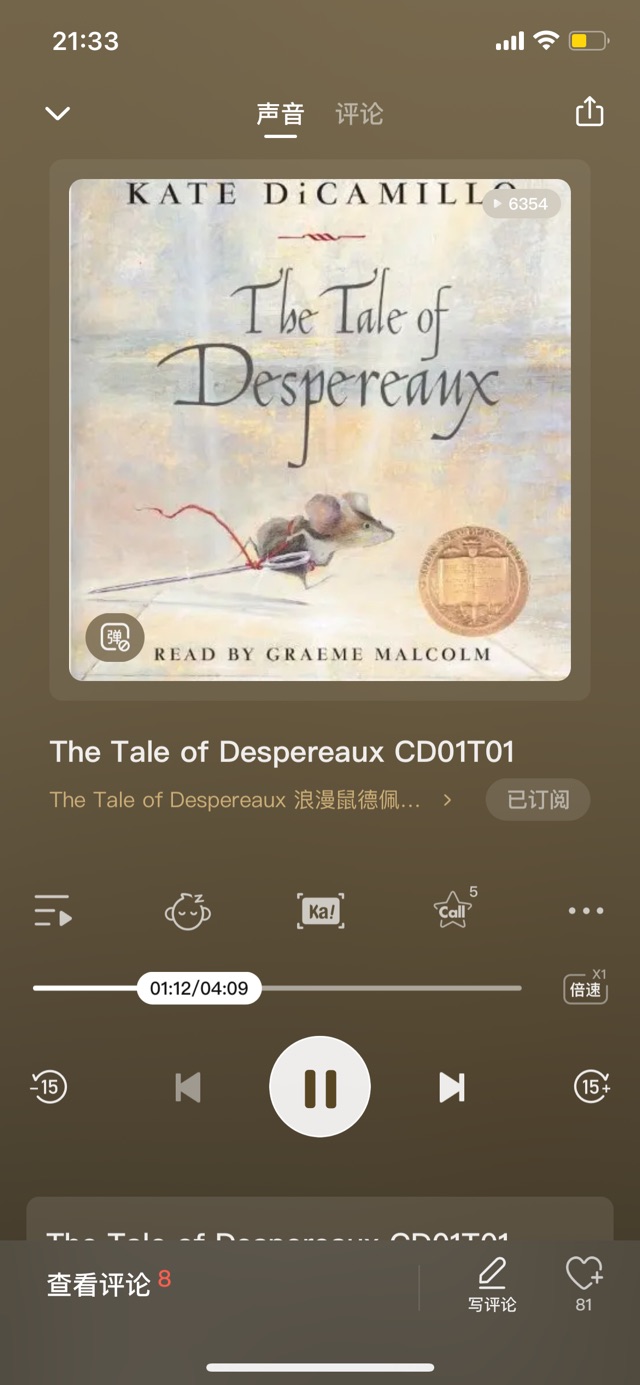
Task: Skip to the next track
Action: pos(452,1087)
